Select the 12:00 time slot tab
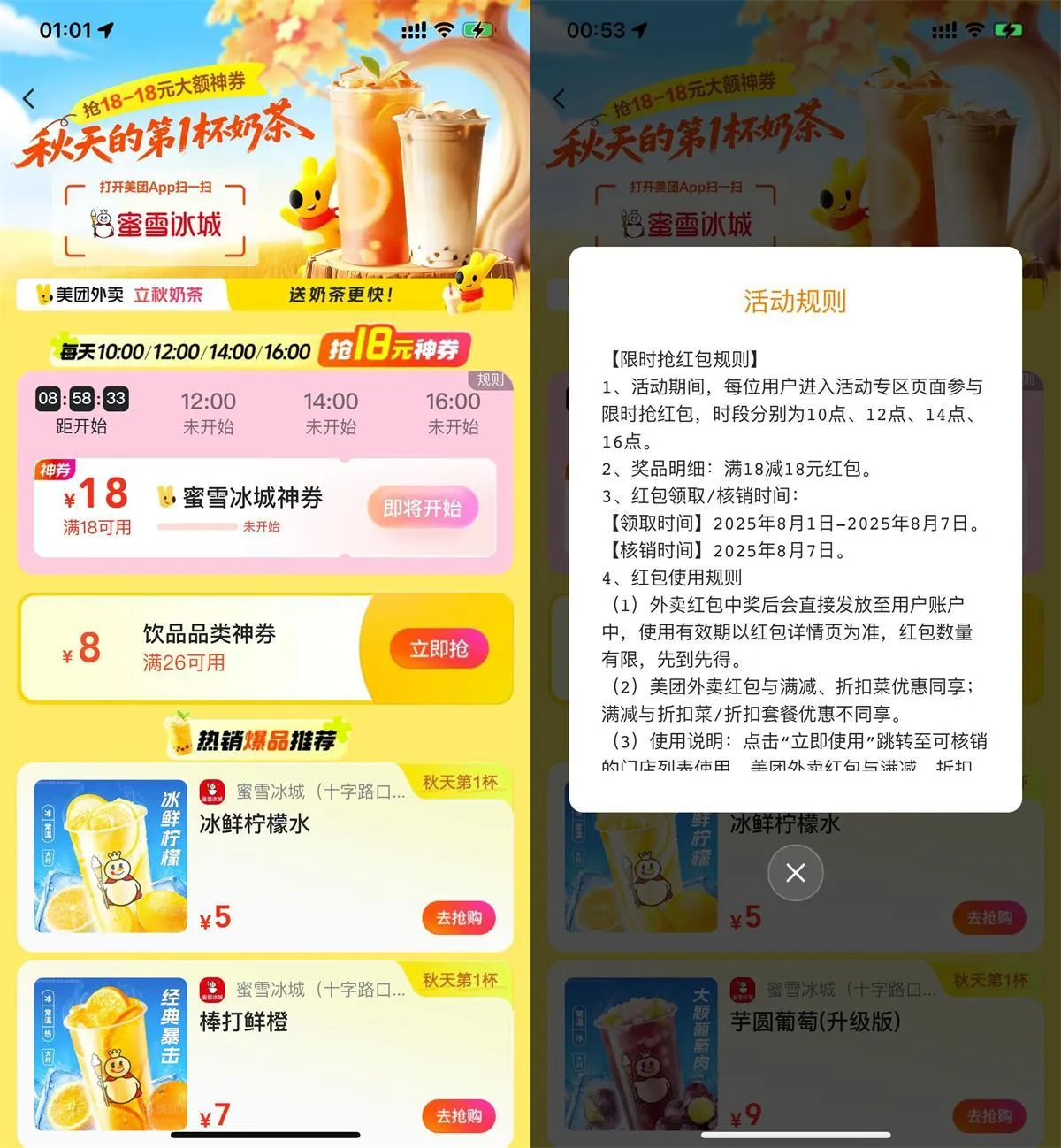 [x=209, y=412]
